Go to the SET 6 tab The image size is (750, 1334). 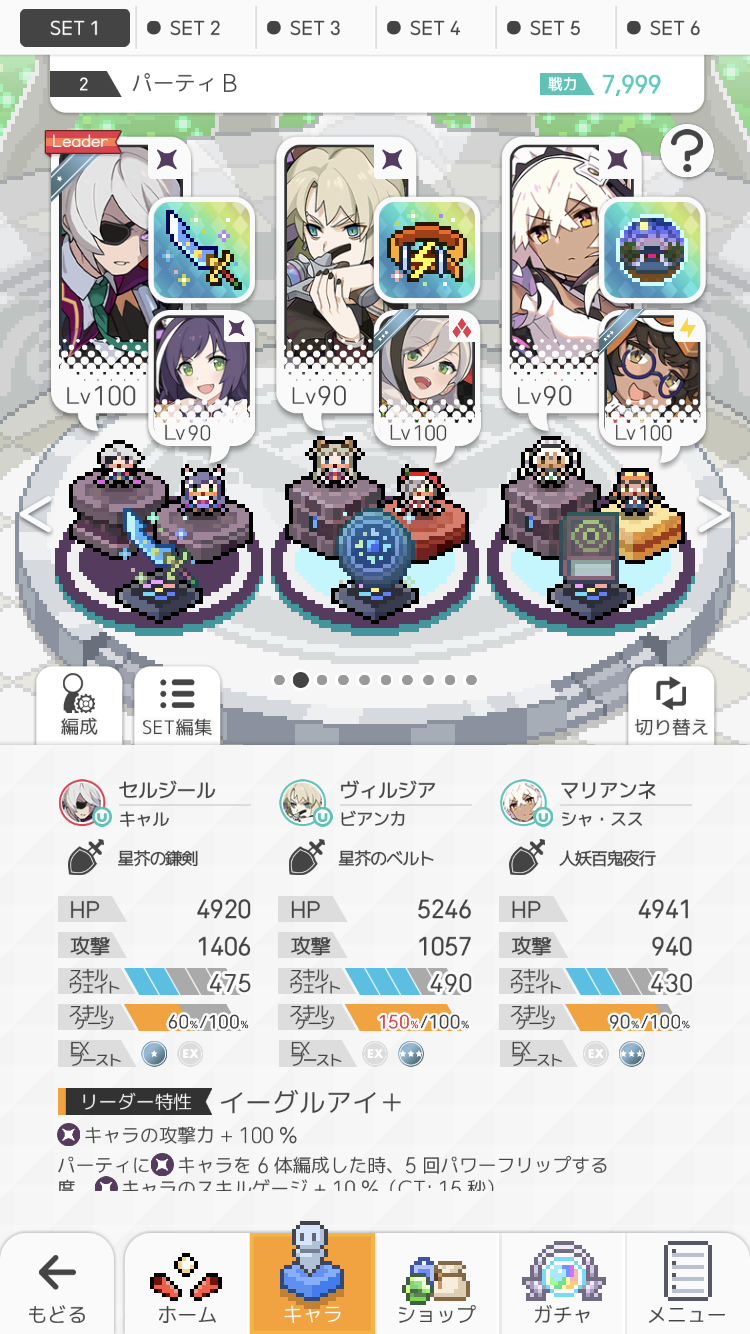pos(675,28)
